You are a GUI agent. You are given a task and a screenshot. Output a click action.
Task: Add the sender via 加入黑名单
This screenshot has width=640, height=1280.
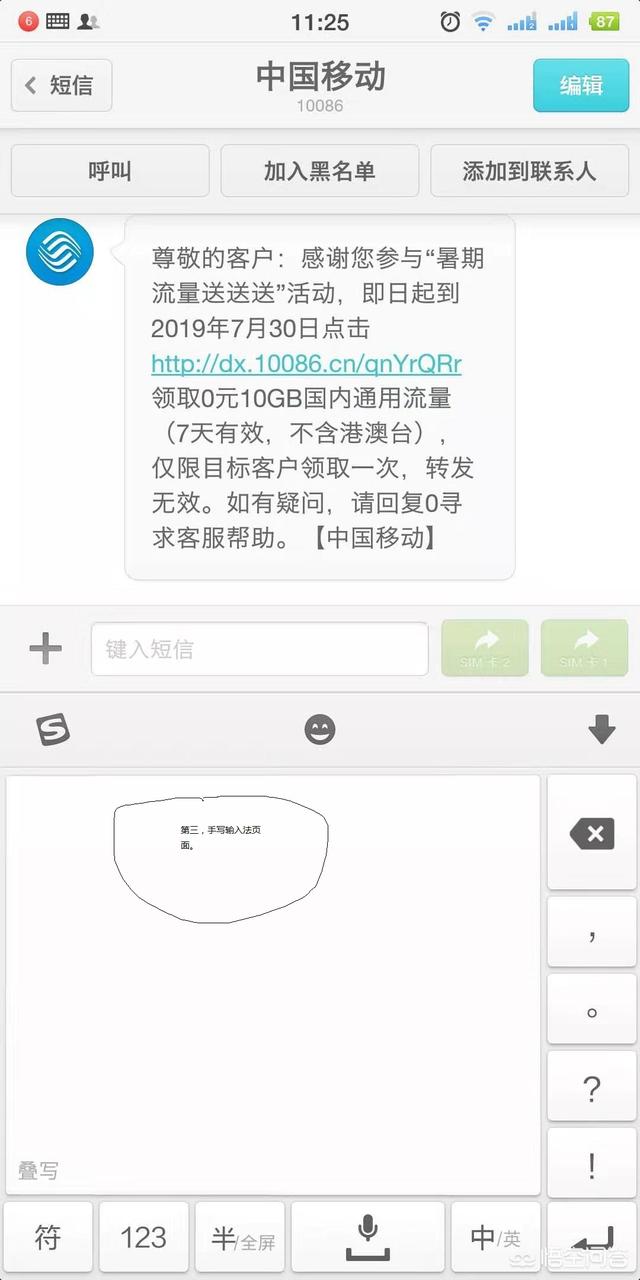[320, 171]
